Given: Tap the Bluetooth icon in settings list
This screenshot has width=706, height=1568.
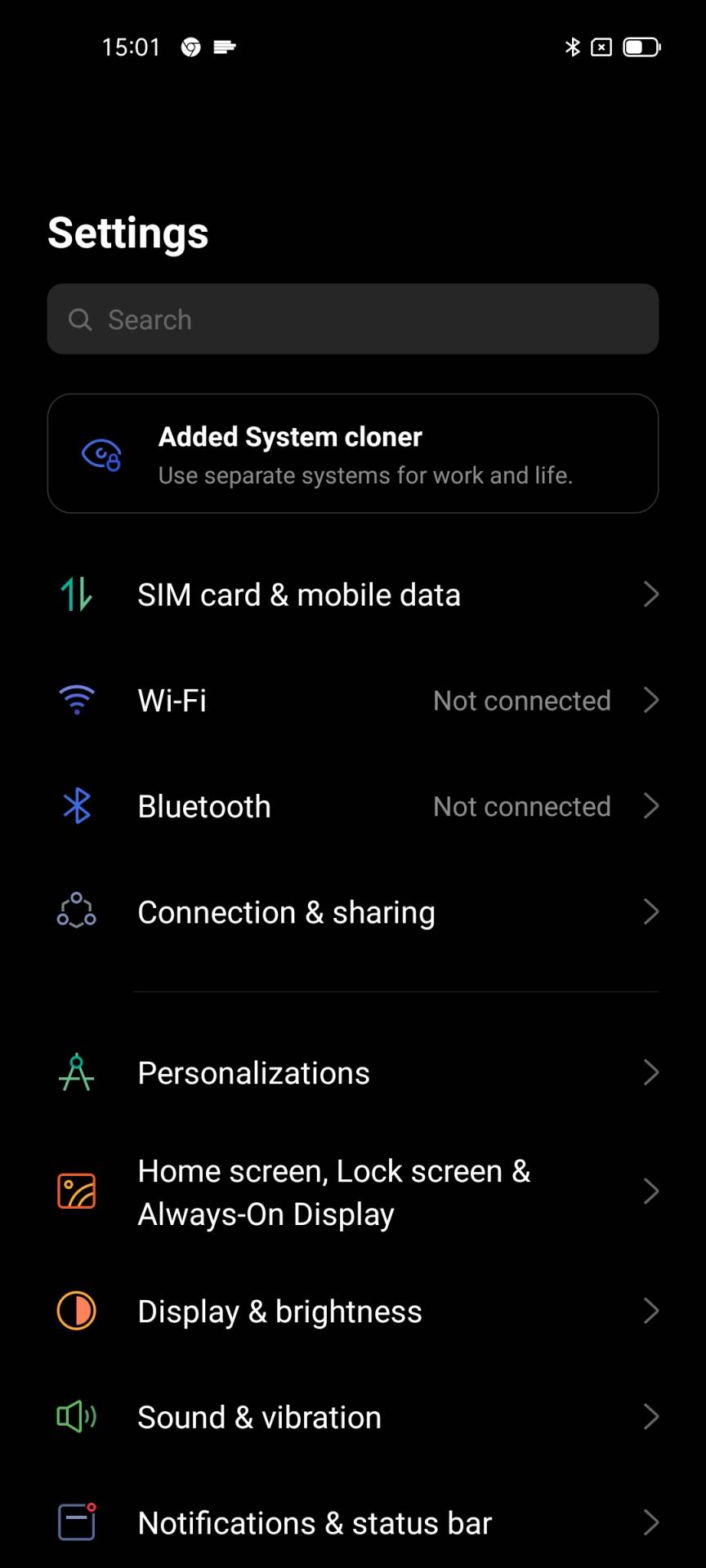Looking at the screenshot, I should (76, 806).
